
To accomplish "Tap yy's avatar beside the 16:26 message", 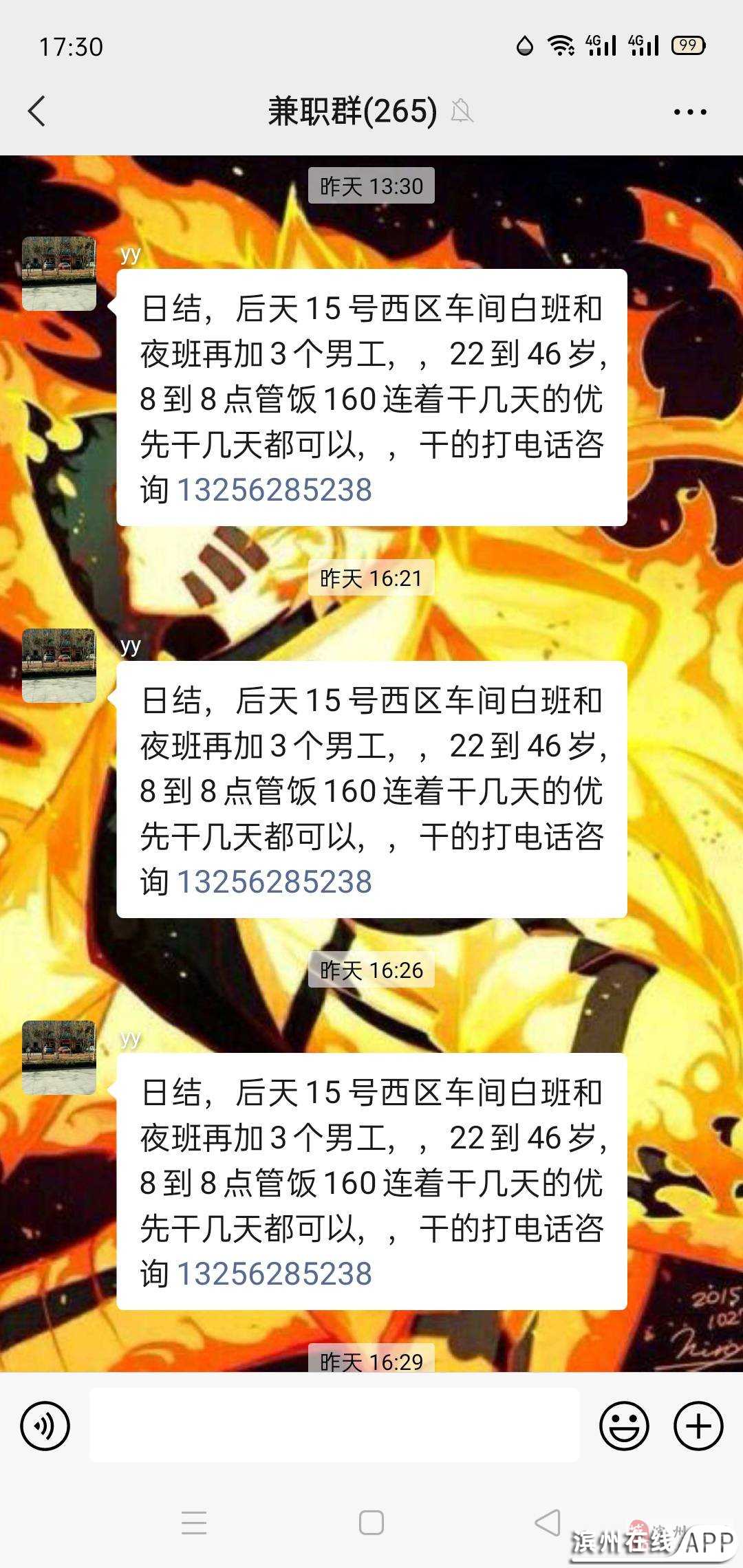I will point(59,1058).
